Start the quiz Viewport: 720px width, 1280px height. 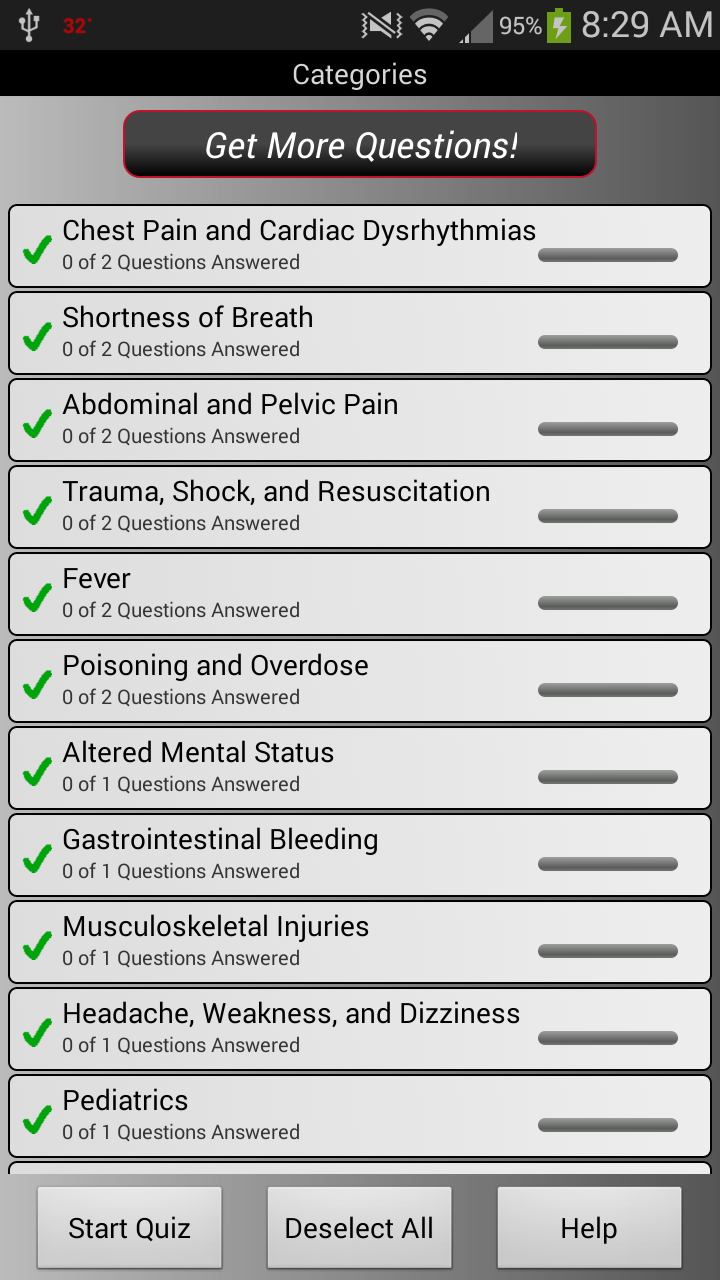tap(129, 1228)
